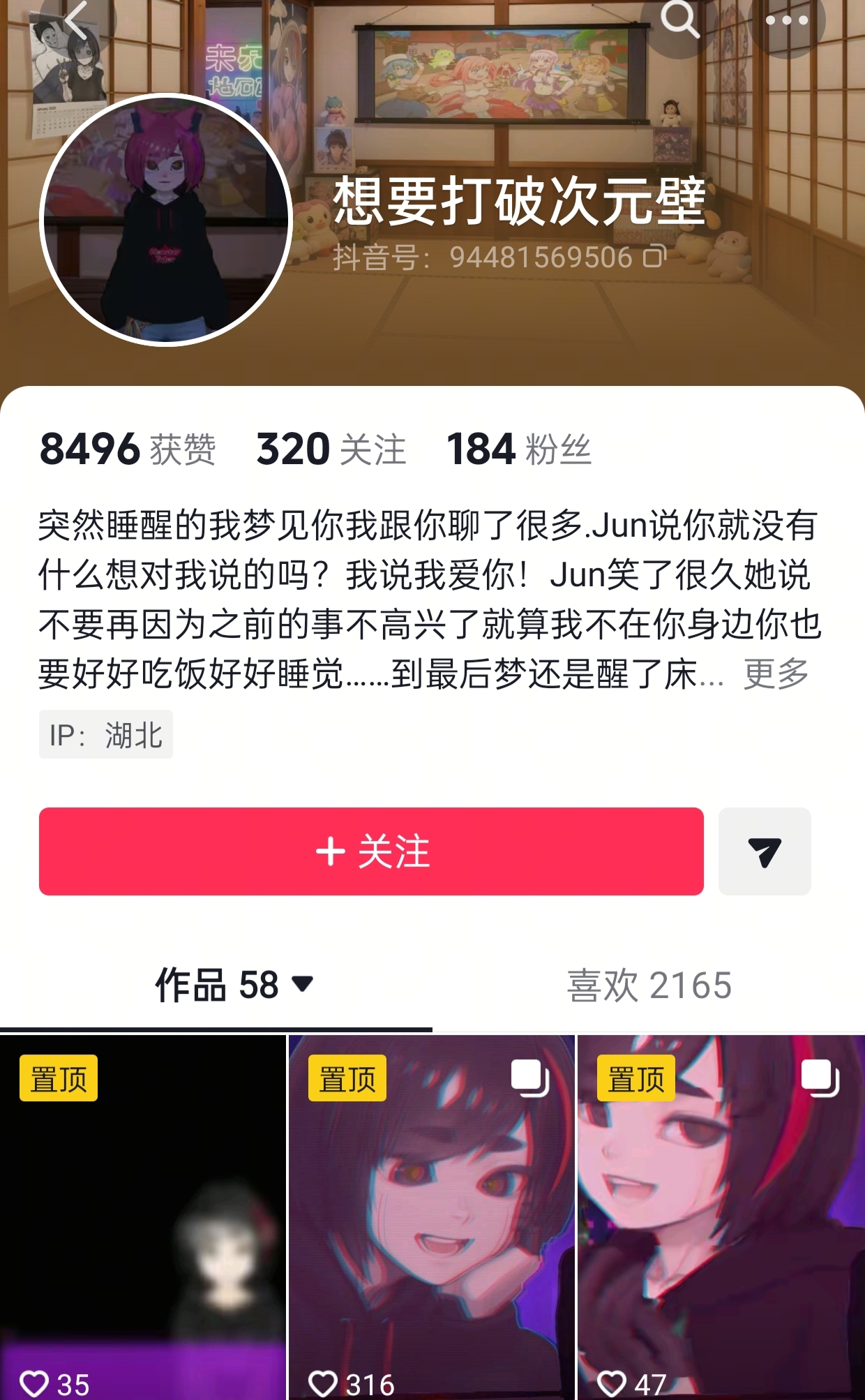The image size is (865, 1400).
Task: Open pinned post with 47 likes
Action: (x=721, y=1218)
